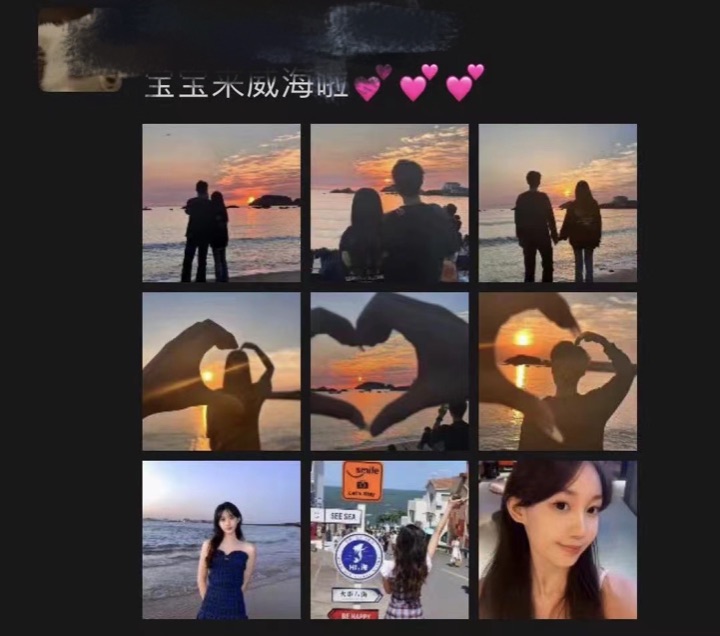Open the close-up selfie photo
This screenshot has width=720, height=636.
click(557, 540)
